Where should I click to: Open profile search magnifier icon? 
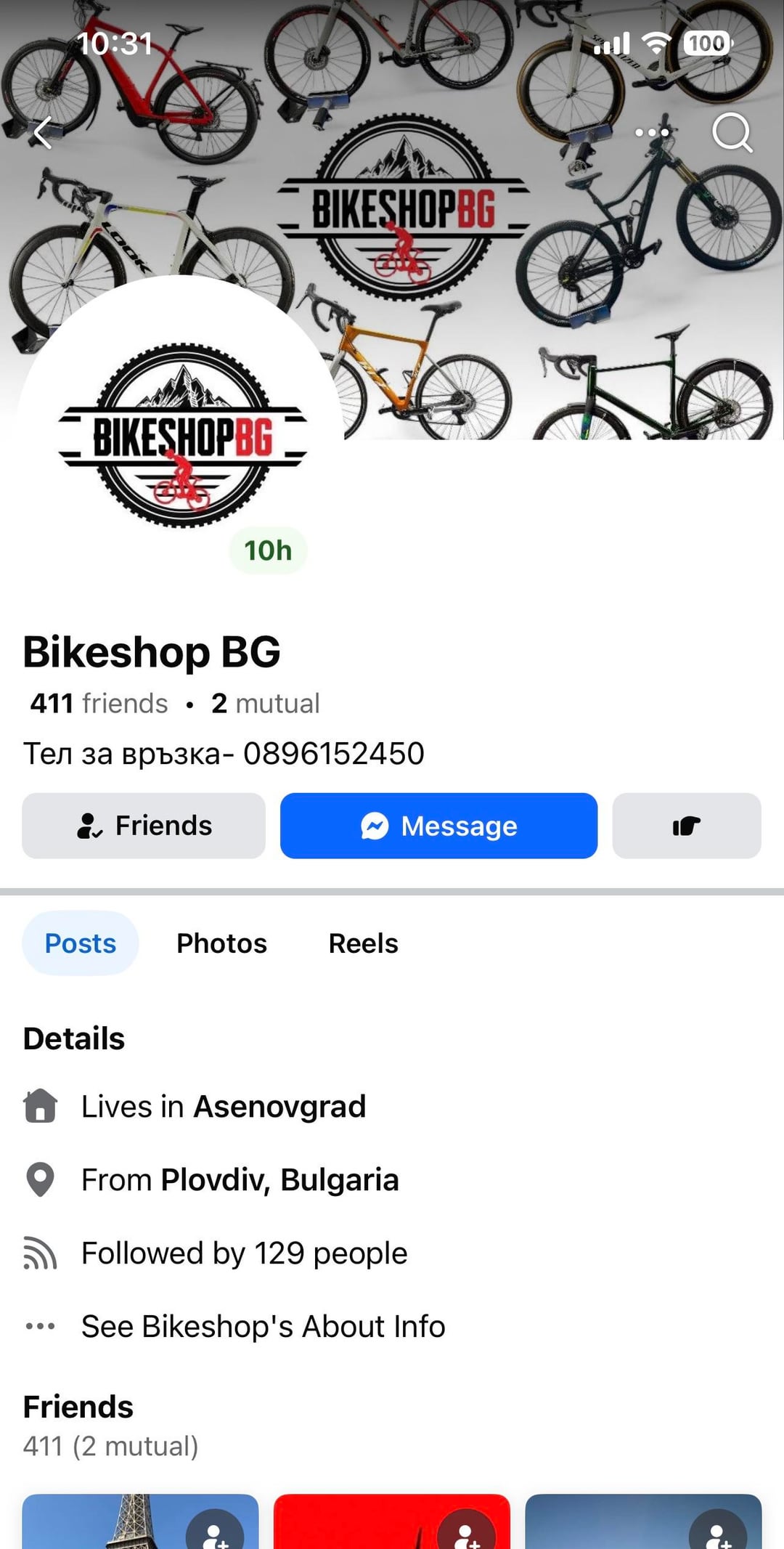click(731, 133)
